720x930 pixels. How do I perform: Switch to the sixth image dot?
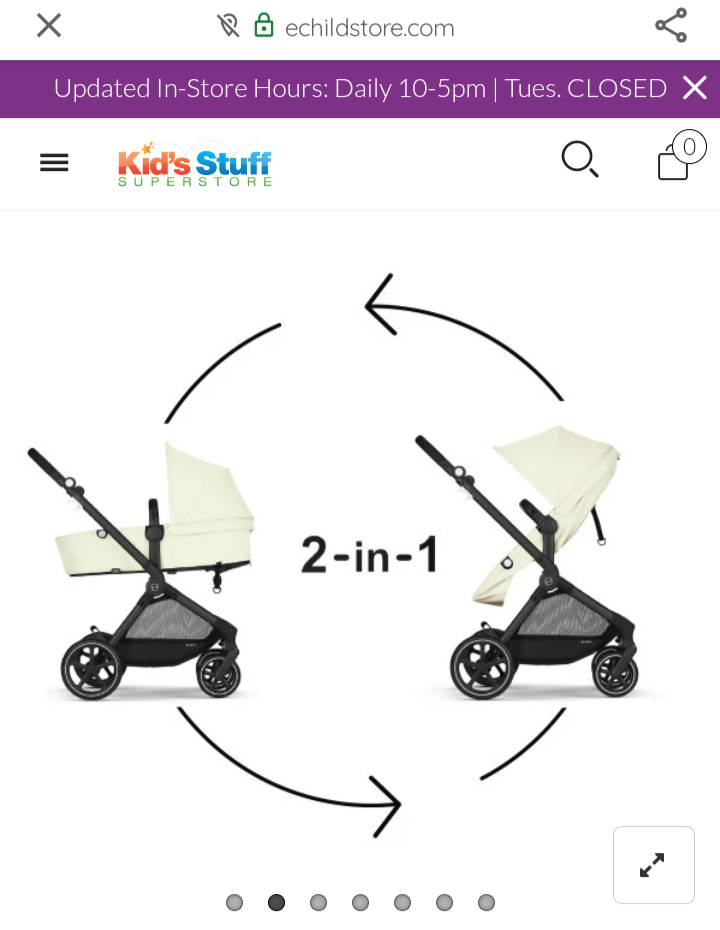point(444,903)
